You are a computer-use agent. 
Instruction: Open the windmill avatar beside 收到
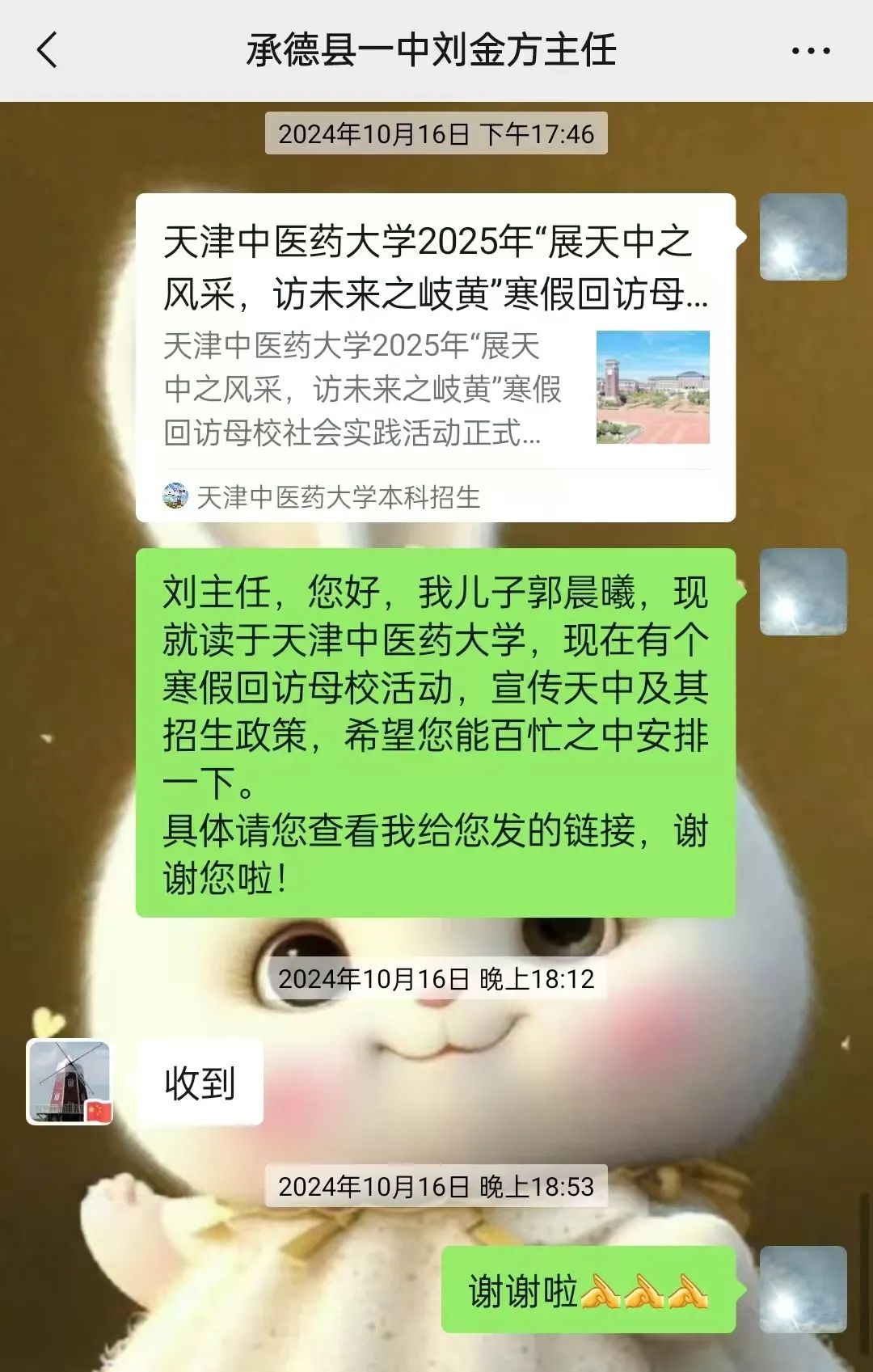[70, 1082]
